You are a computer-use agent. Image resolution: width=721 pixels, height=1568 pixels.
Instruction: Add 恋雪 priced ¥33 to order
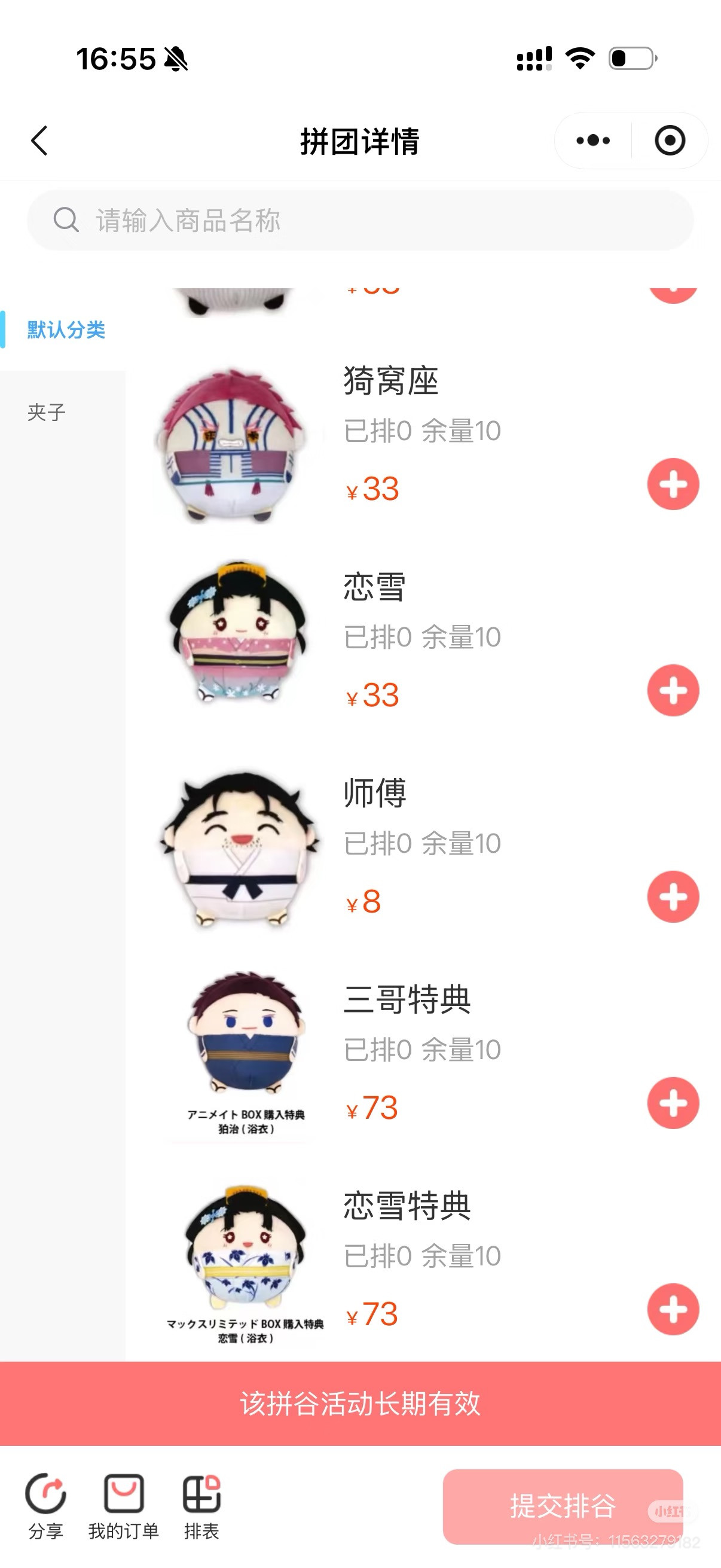pyautogui.click(x=673, y=691)
